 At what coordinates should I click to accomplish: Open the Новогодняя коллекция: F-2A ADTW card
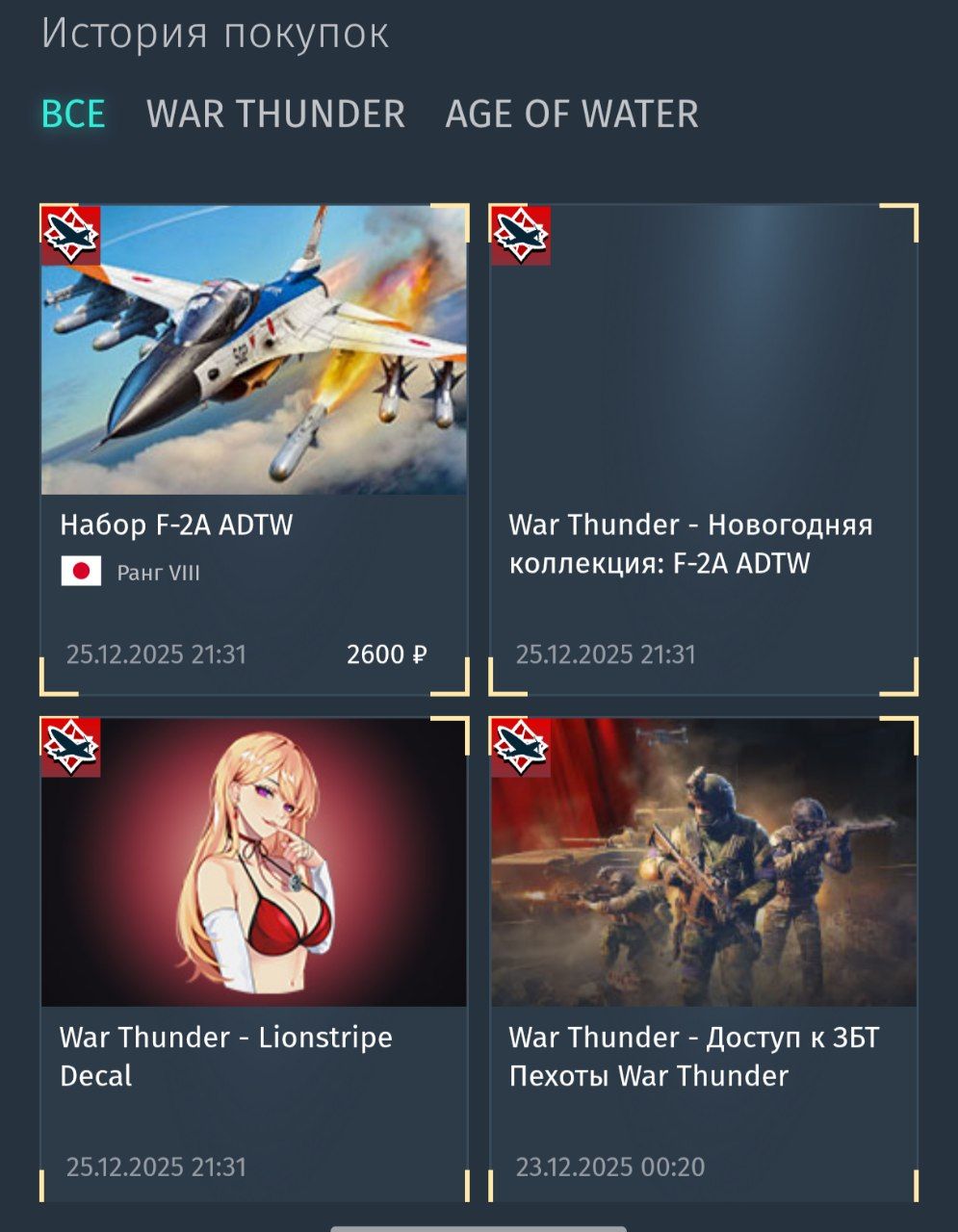tap(703, 448)
